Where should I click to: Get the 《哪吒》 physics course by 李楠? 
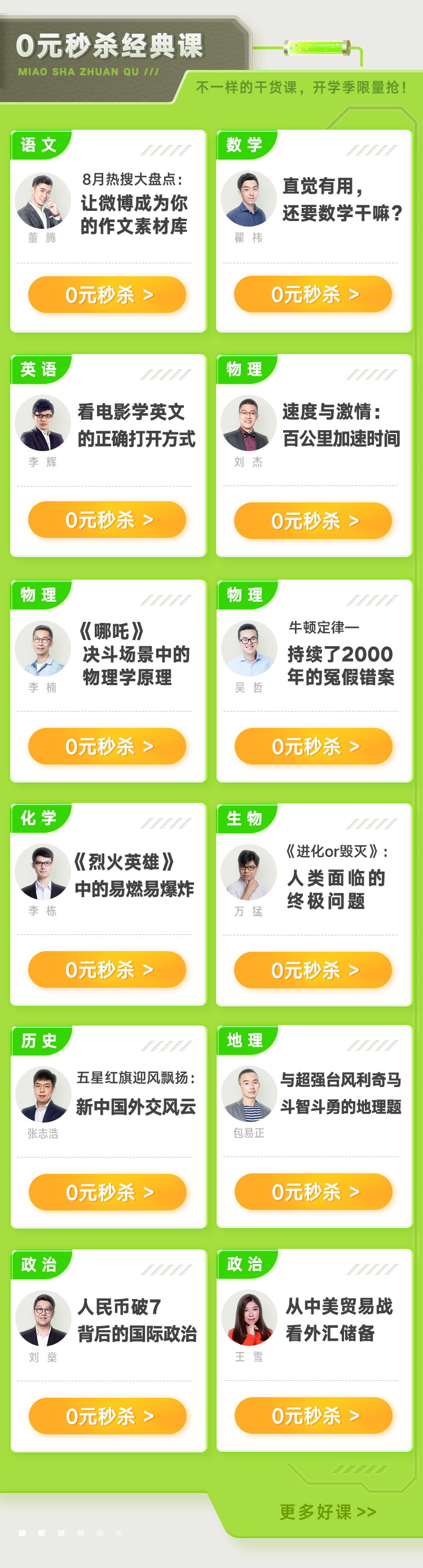(107, 747)
